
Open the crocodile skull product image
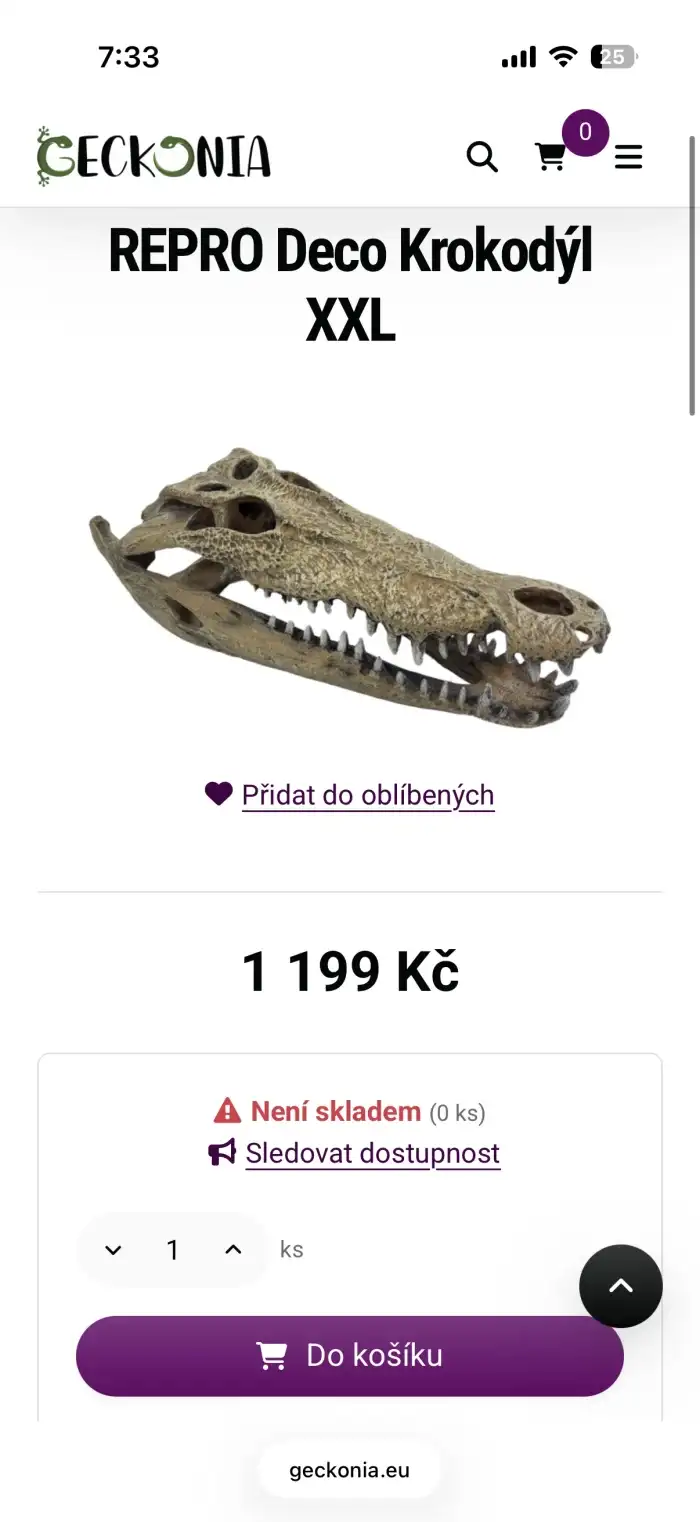click(x=350, y=587)
